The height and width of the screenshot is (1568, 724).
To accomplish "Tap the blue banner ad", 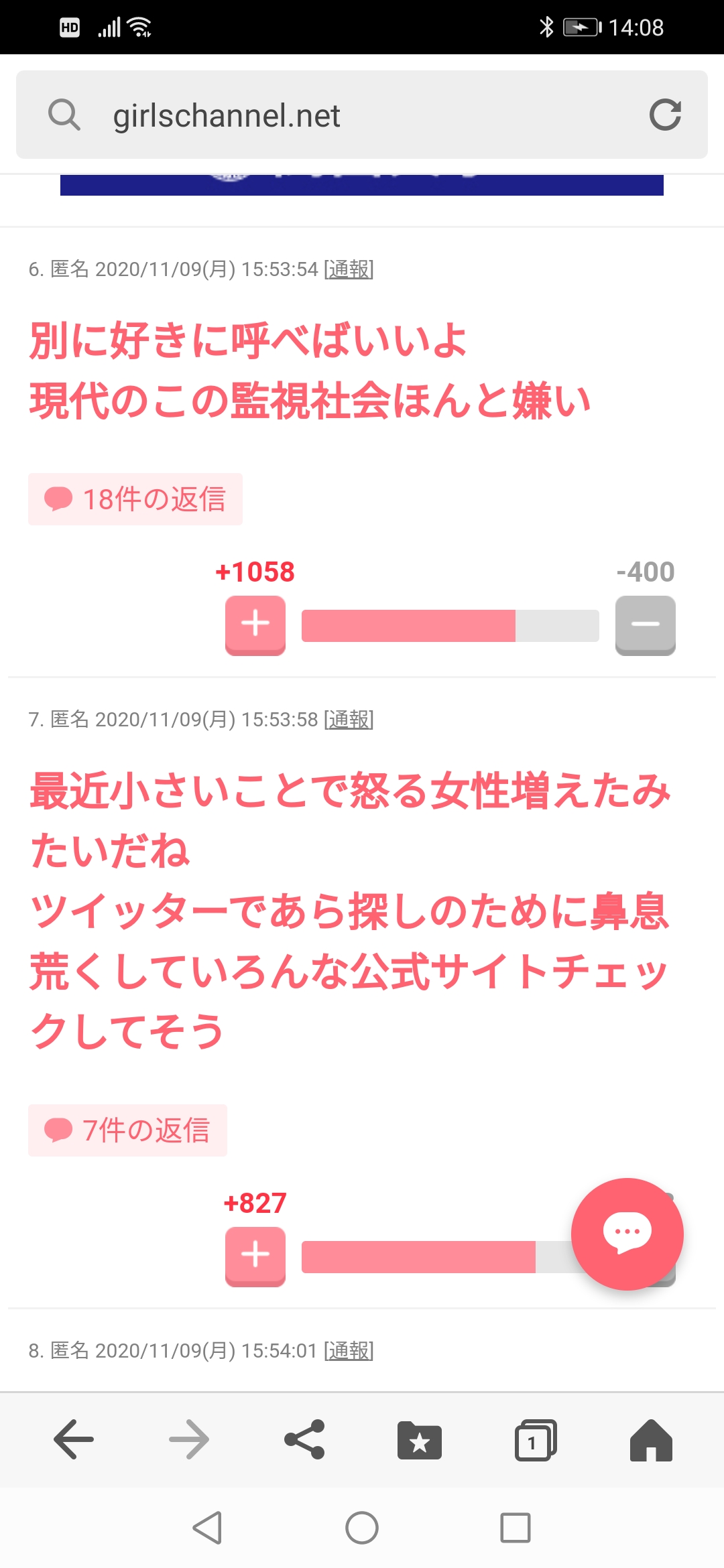I will 362,185.
